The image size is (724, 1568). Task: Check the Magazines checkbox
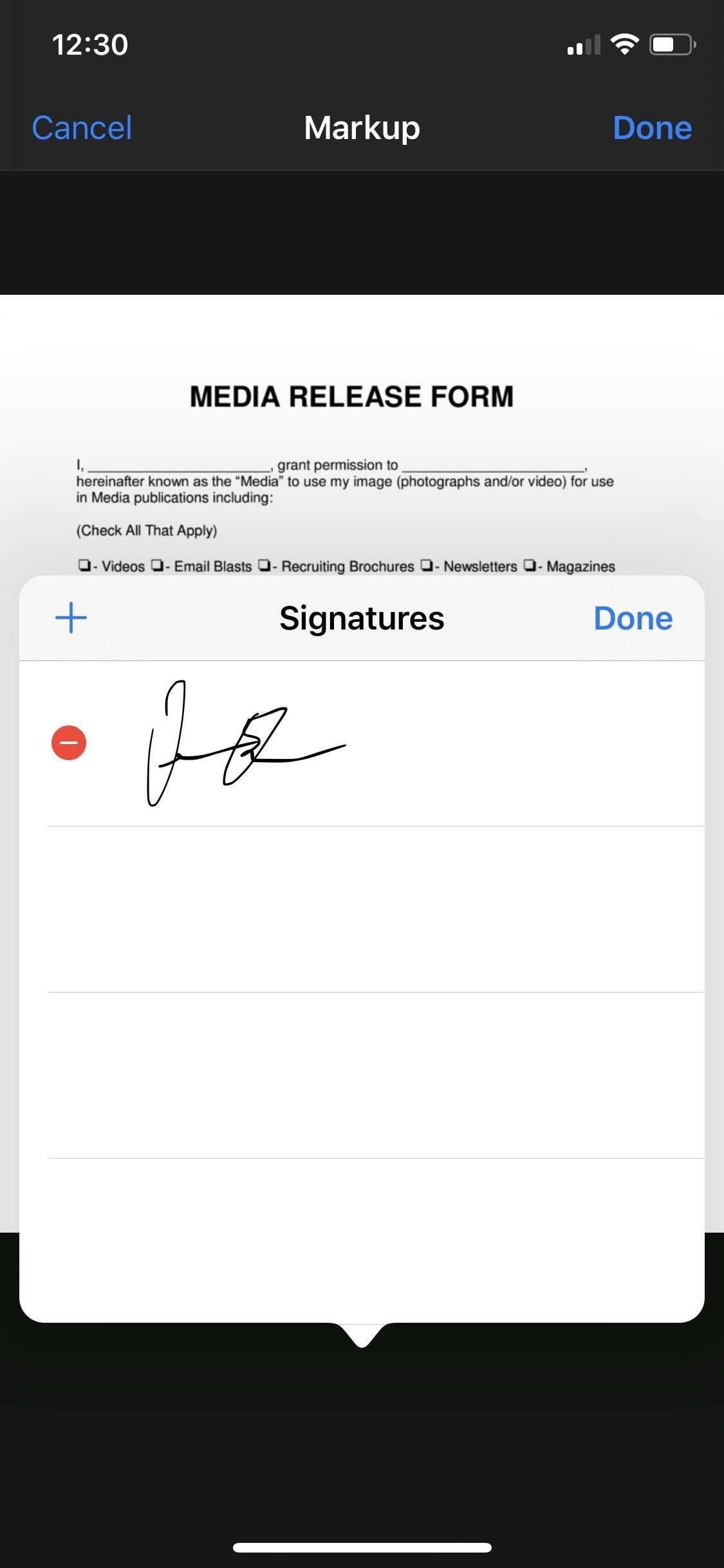click(x=531, y=566)
